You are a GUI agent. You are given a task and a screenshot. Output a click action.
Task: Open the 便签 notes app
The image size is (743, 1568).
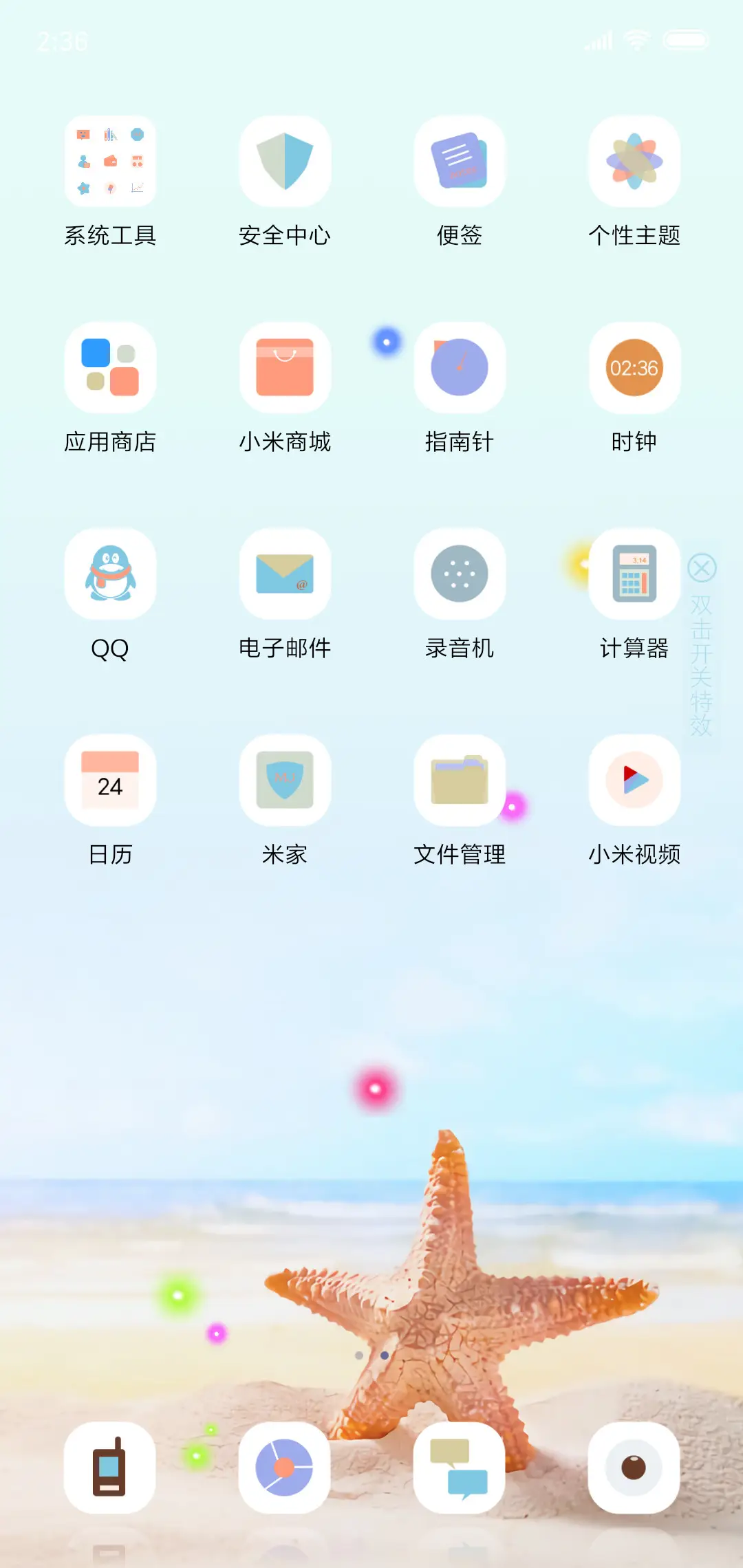(x=460, y=162)
